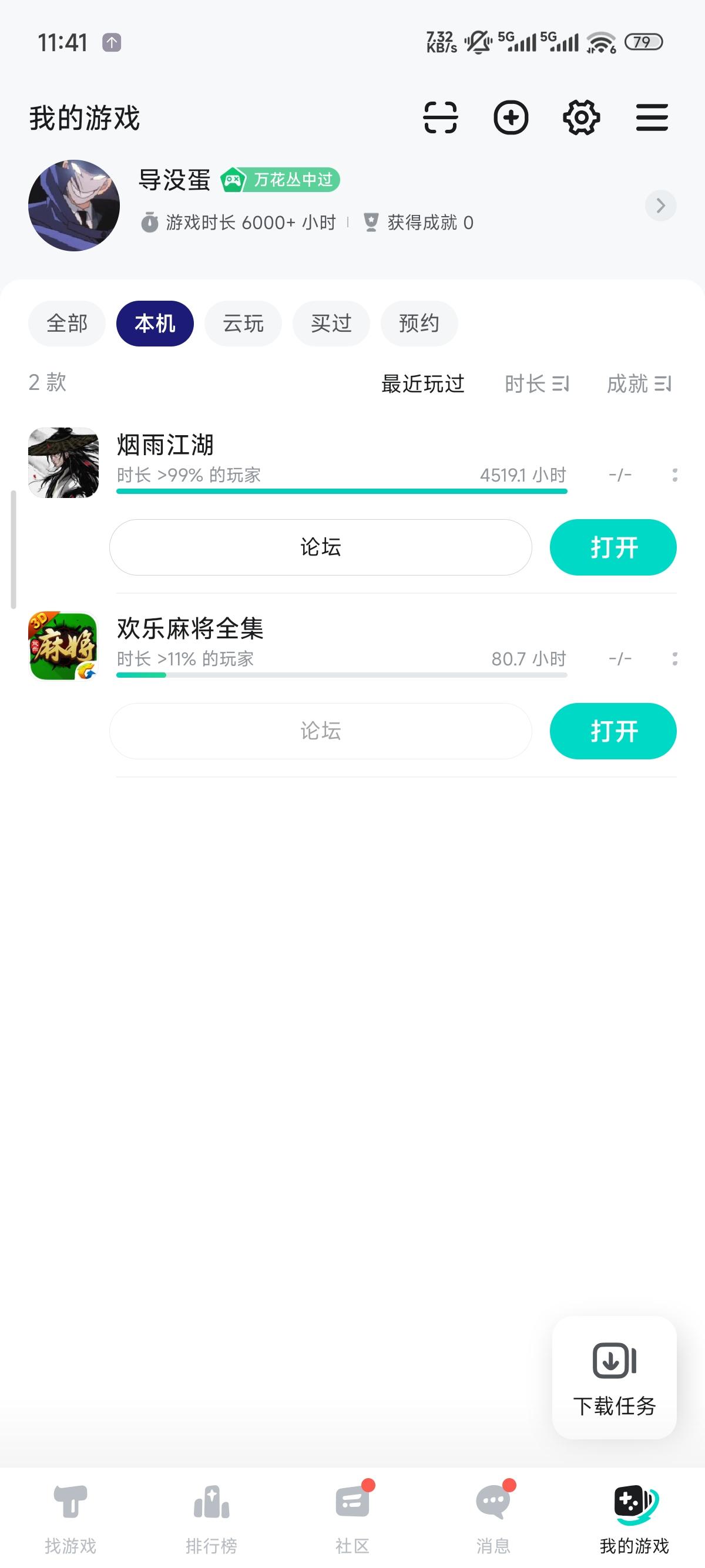
Task: Open more options for 欢乐麻将全集
Action: [674, 658]
